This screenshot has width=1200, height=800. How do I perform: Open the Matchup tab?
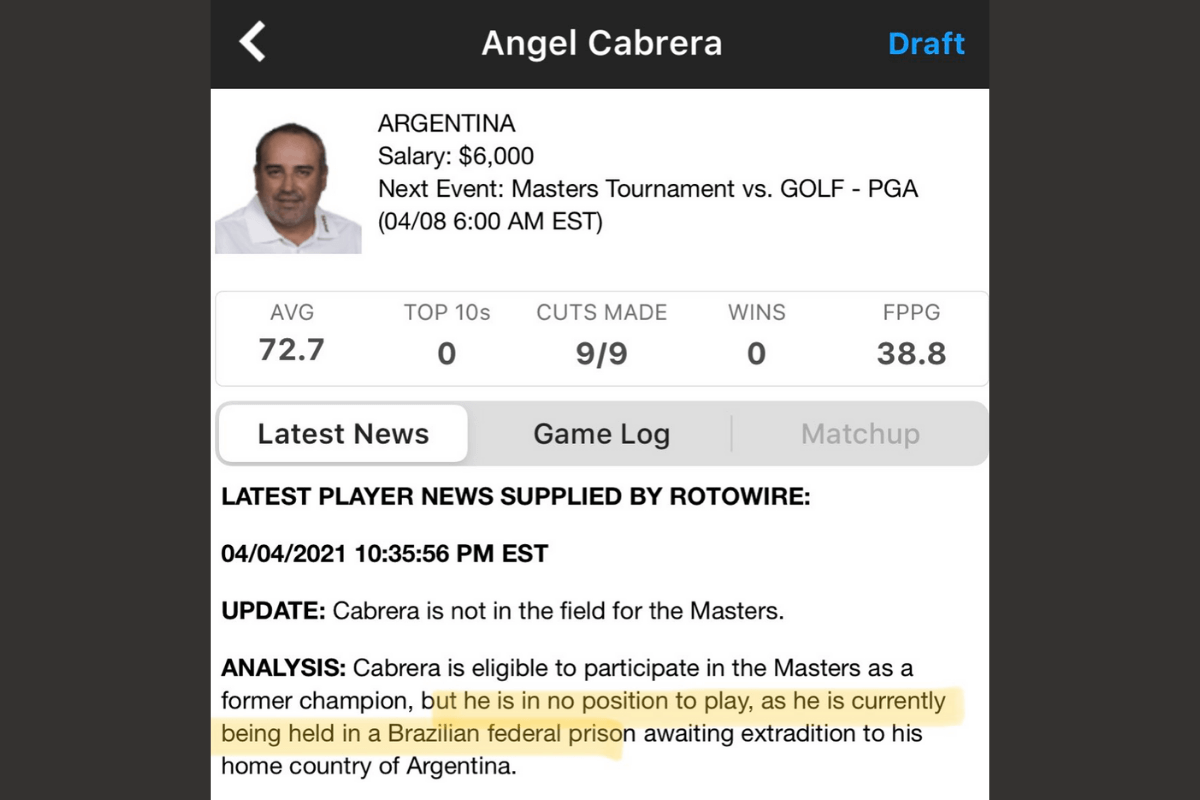click(860, 434)
